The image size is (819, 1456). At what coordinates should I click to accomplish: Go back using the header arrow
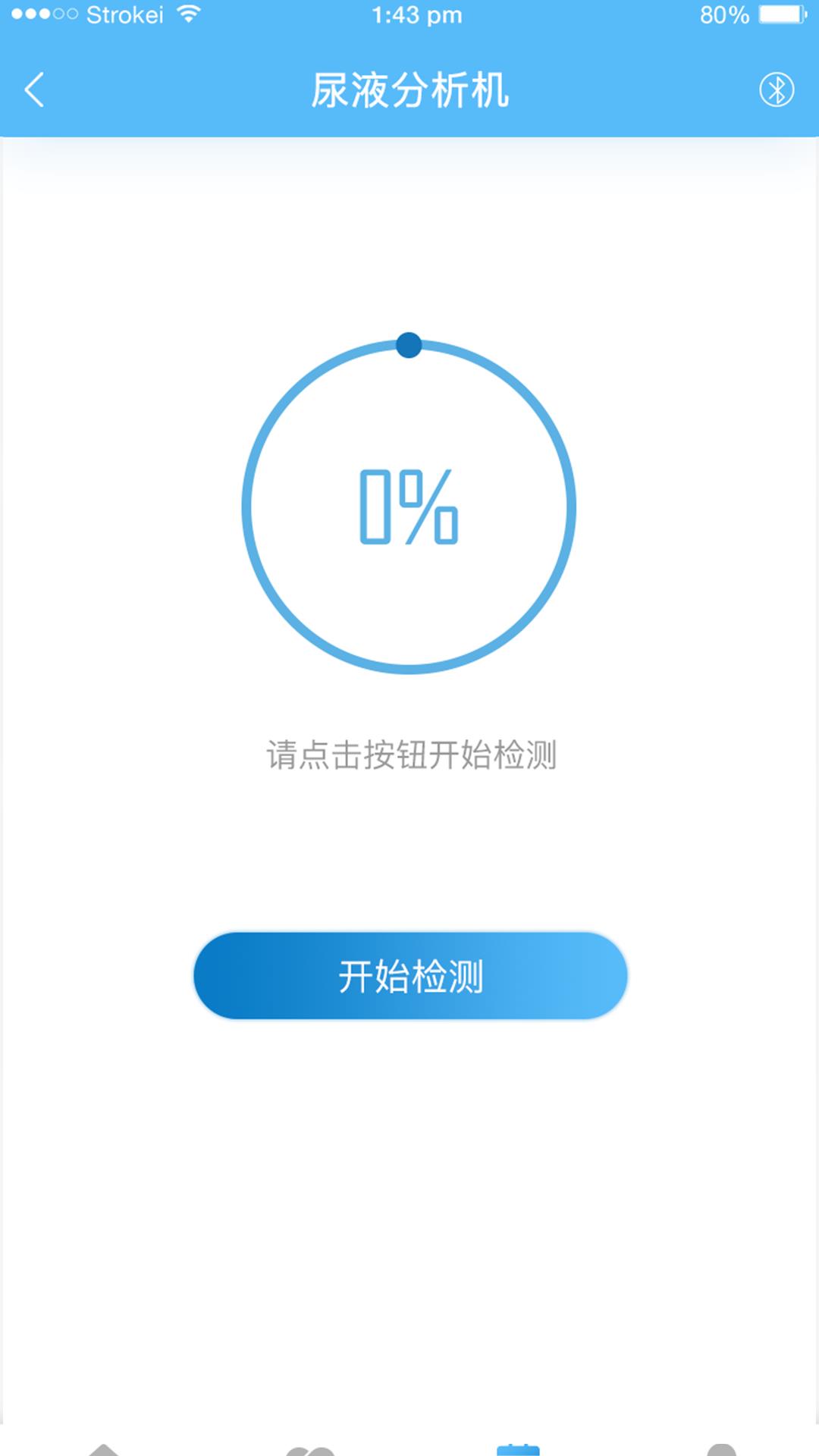[x=34, y=90]
